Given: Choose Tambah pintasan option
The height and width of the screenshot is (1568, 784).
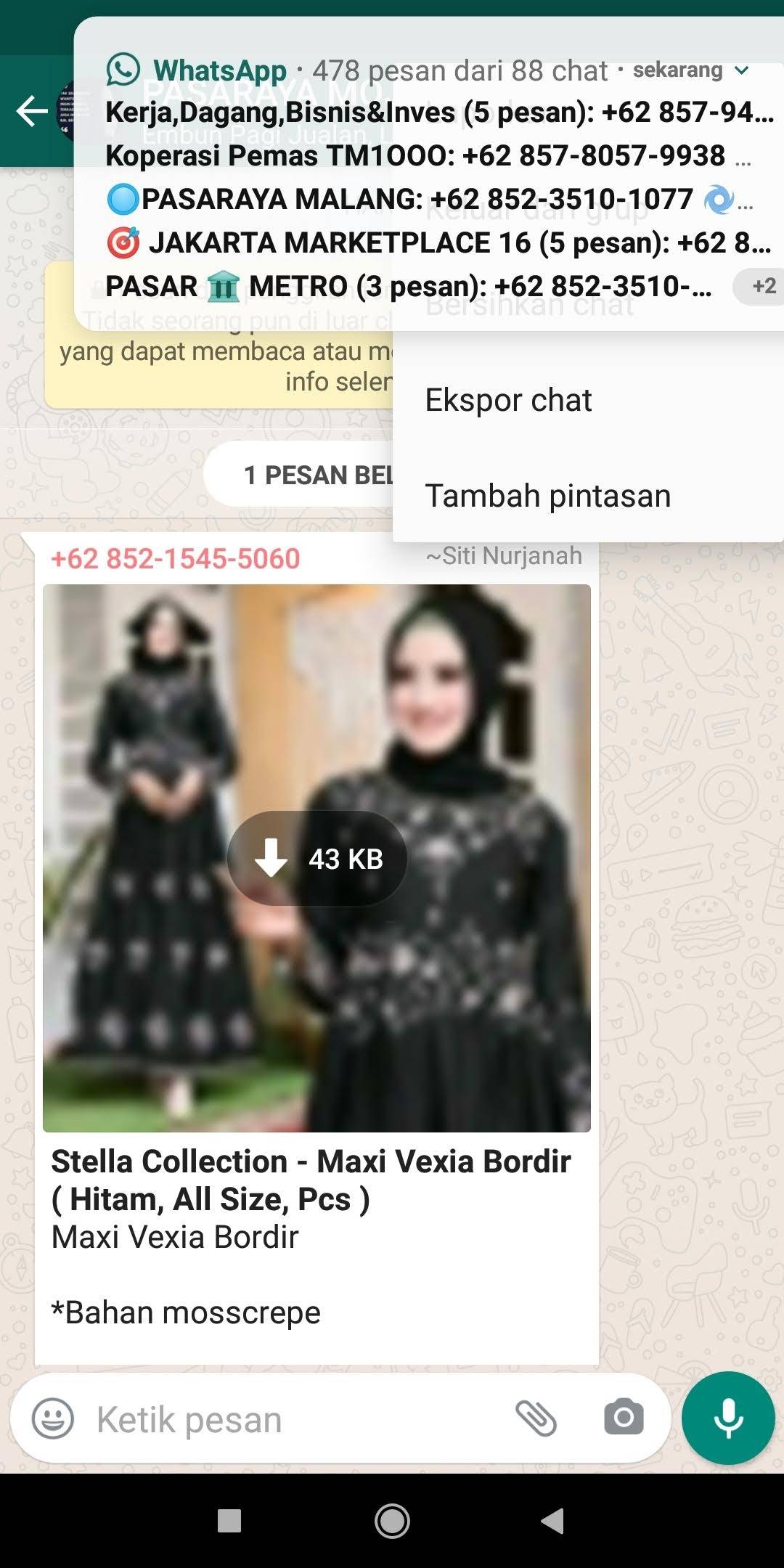Looking at the screenshot, I should 548,496.
